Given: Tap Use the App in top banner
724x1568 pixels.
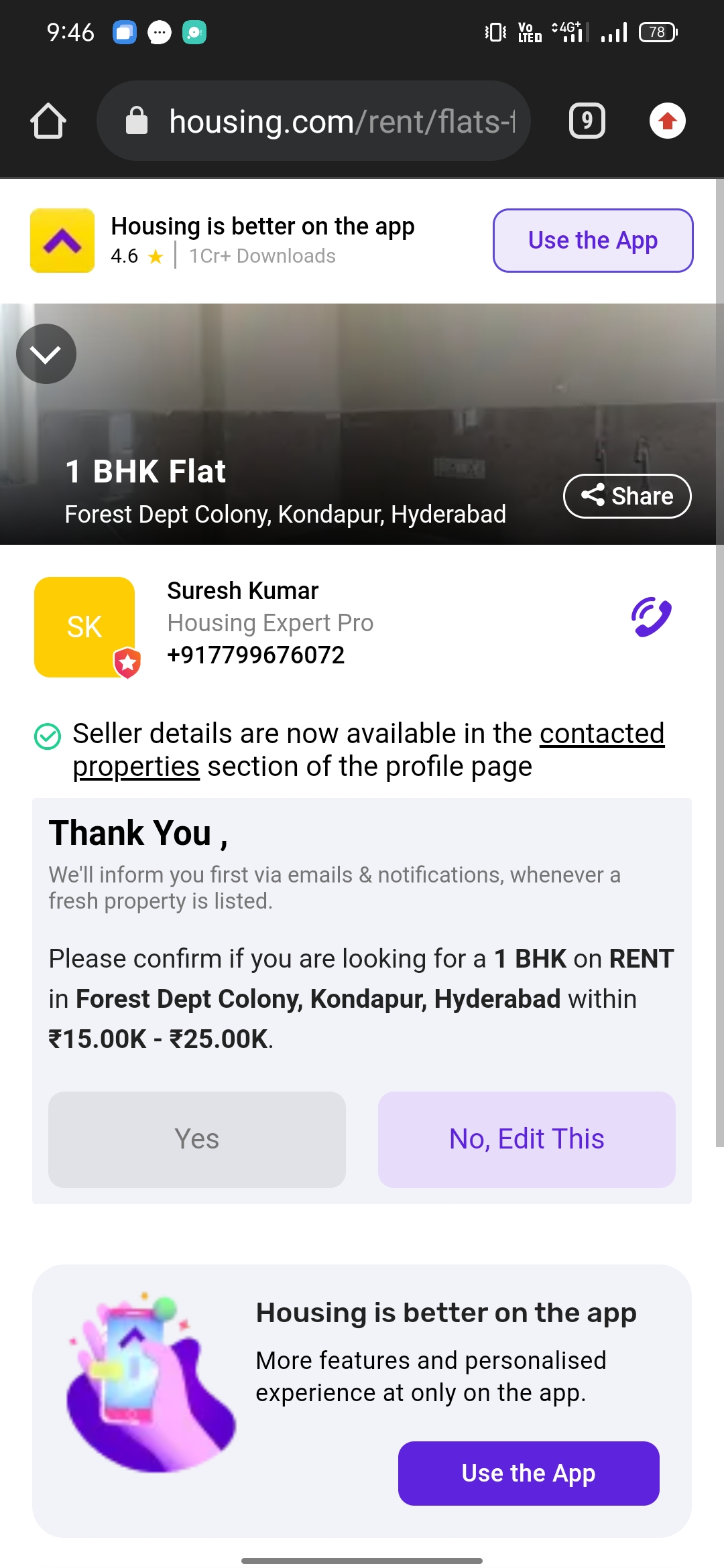Looking at the screenshot, I should click(x=593, y=241).
